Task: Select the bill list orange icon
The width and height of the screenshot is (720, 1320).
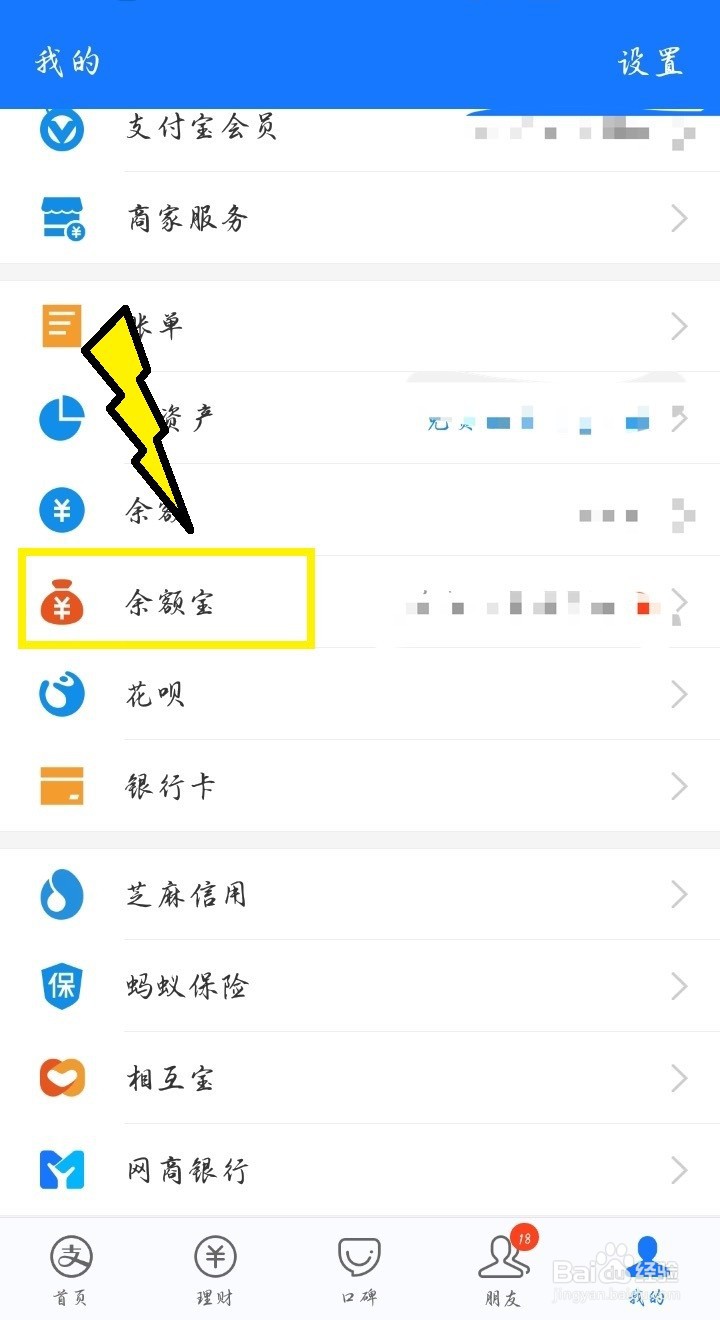Action: tap(62, 325)
